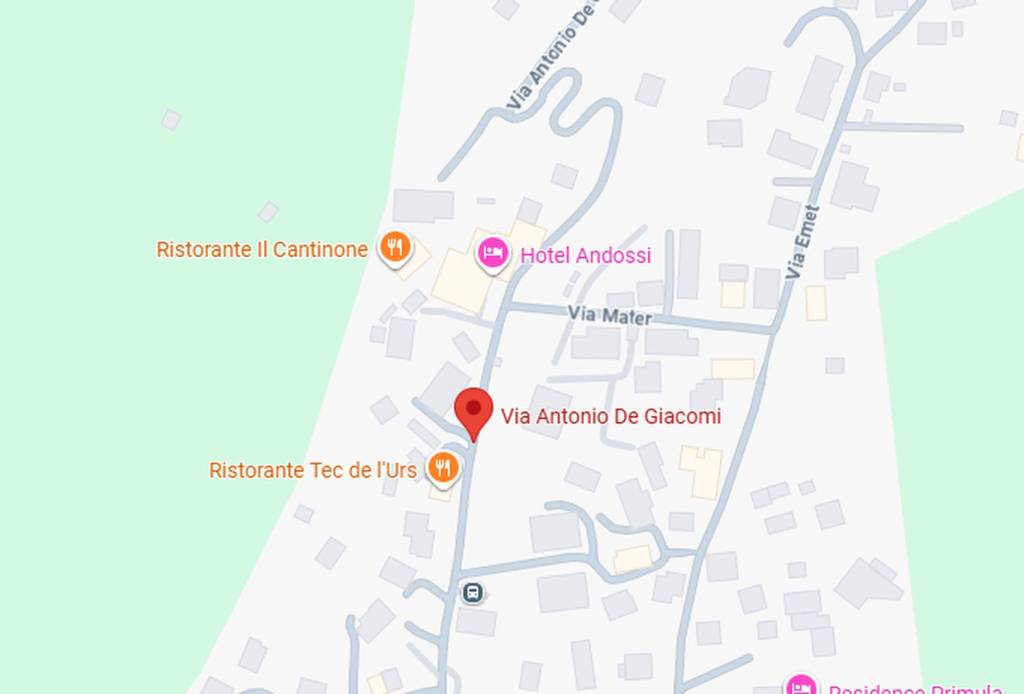The width and height of the screenshot is (1024, 694).
Task: Tap the red Via Antonio De Giacomi pin
Action: [473, 411]
